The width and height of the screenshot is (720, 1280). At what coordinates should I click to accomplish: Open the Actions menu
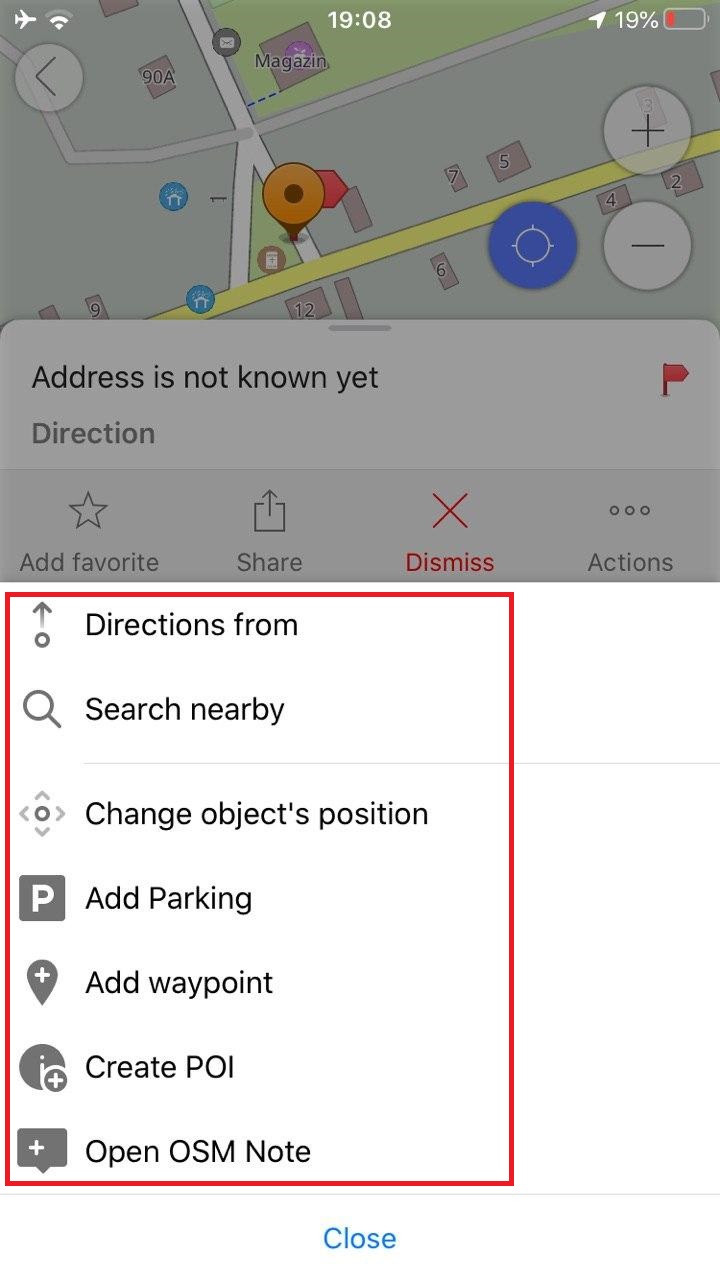click(630, 532)
